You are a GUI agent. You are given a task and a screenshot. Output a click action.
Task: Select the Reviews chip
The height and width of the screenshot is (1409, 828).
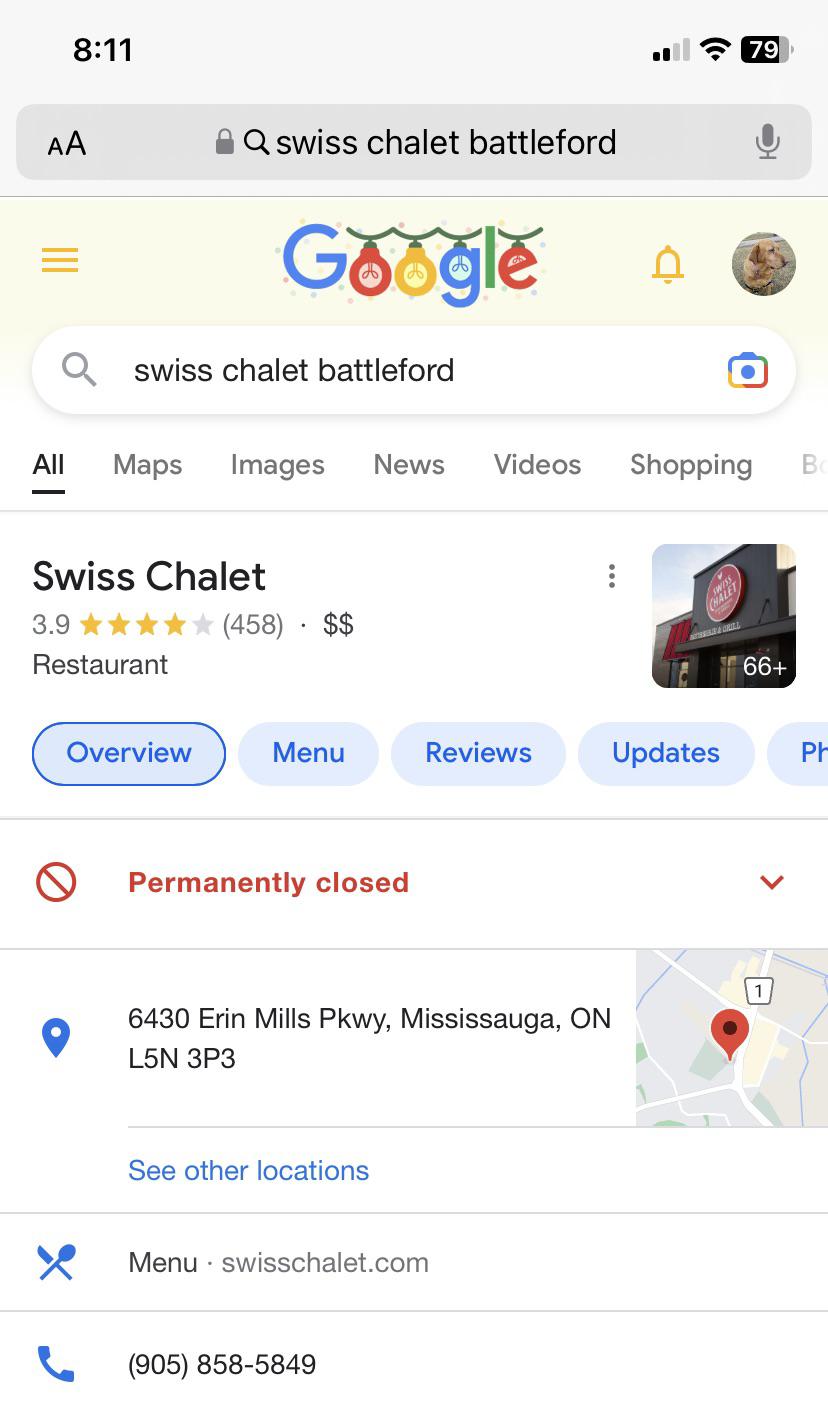pos(478,753)
